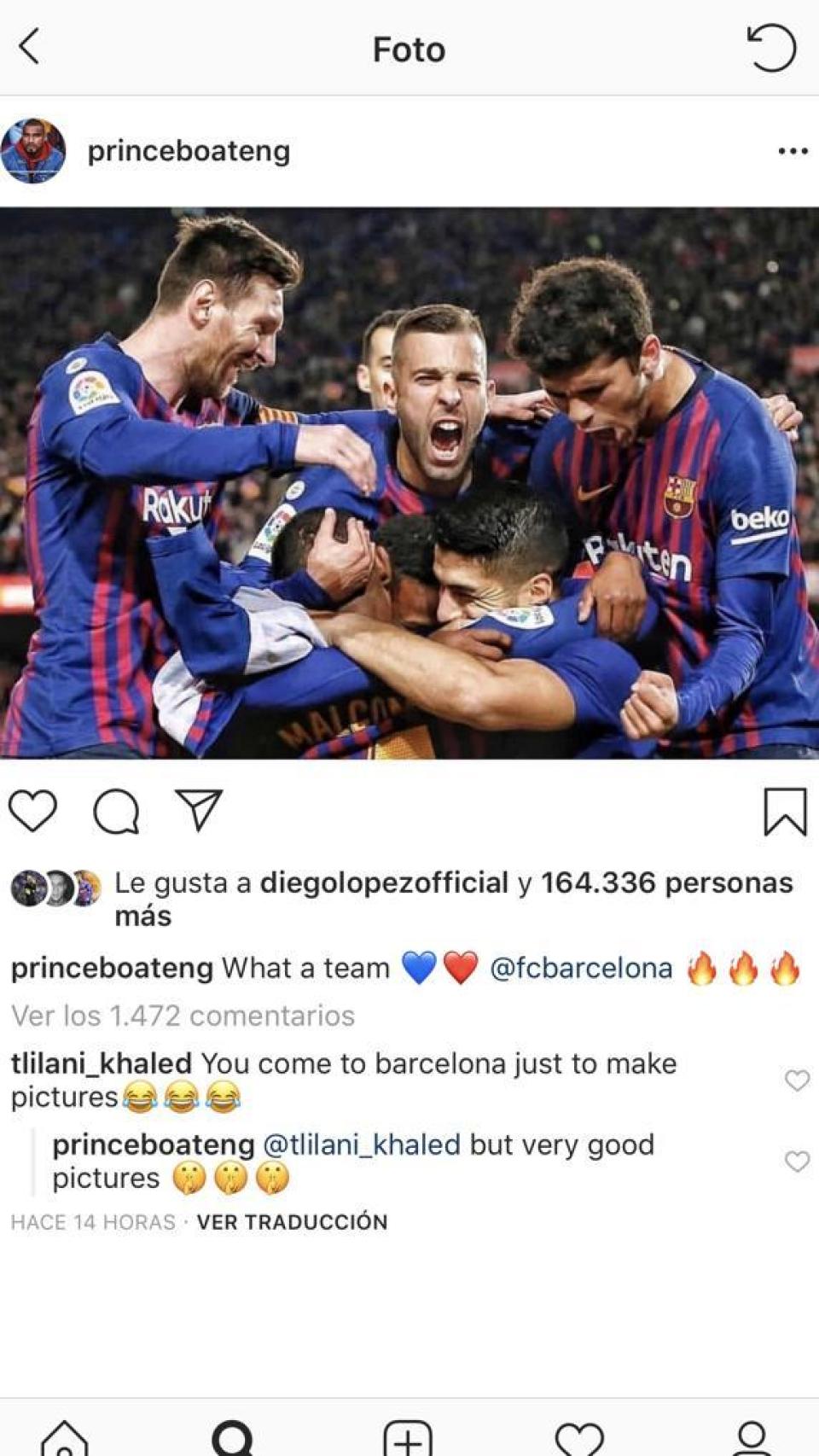The height and width of the screenshot is (1456, 819).
Task: Open the post options menu (three dots)
Action: (793, 150)
